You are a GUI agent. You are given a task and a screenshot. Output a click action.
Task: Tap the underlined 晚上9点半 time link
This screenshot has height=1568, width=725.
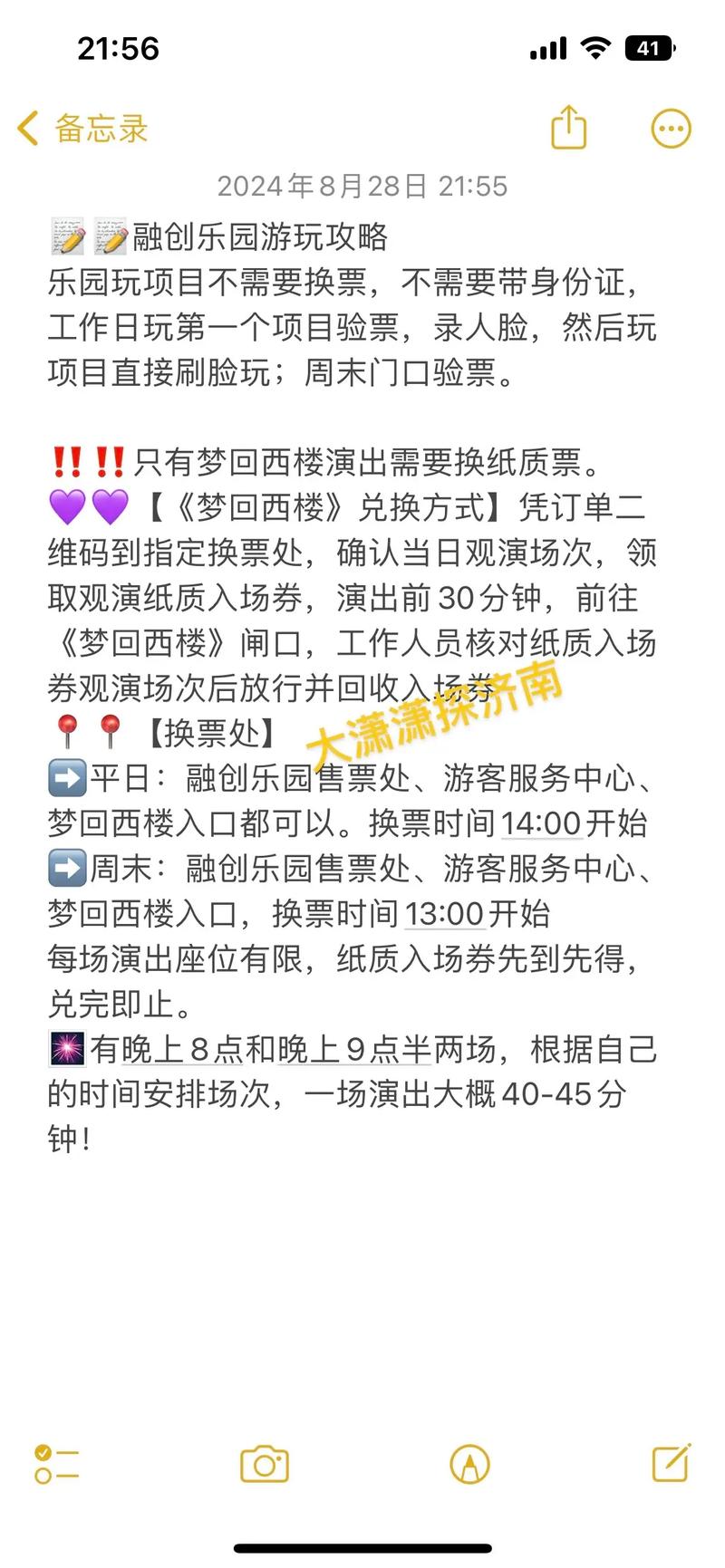353,1050
